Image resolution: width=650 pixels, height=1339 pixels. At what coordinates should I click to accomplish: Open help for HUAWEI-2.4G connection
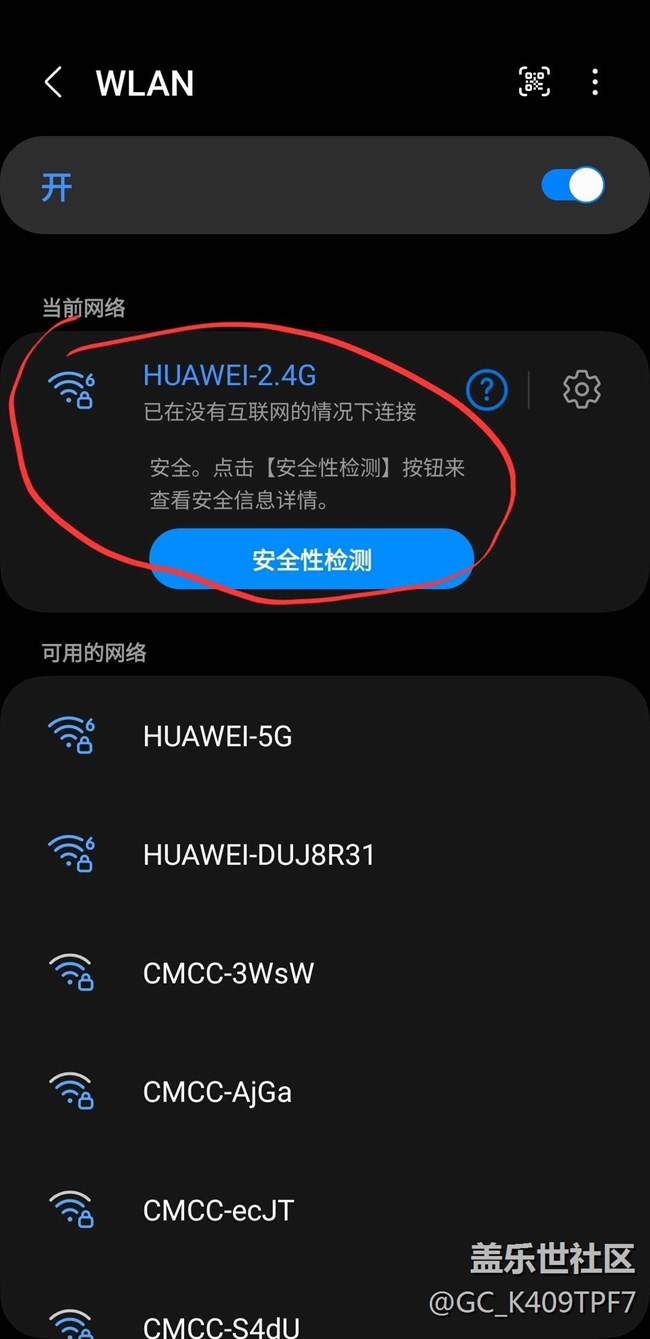487,389
